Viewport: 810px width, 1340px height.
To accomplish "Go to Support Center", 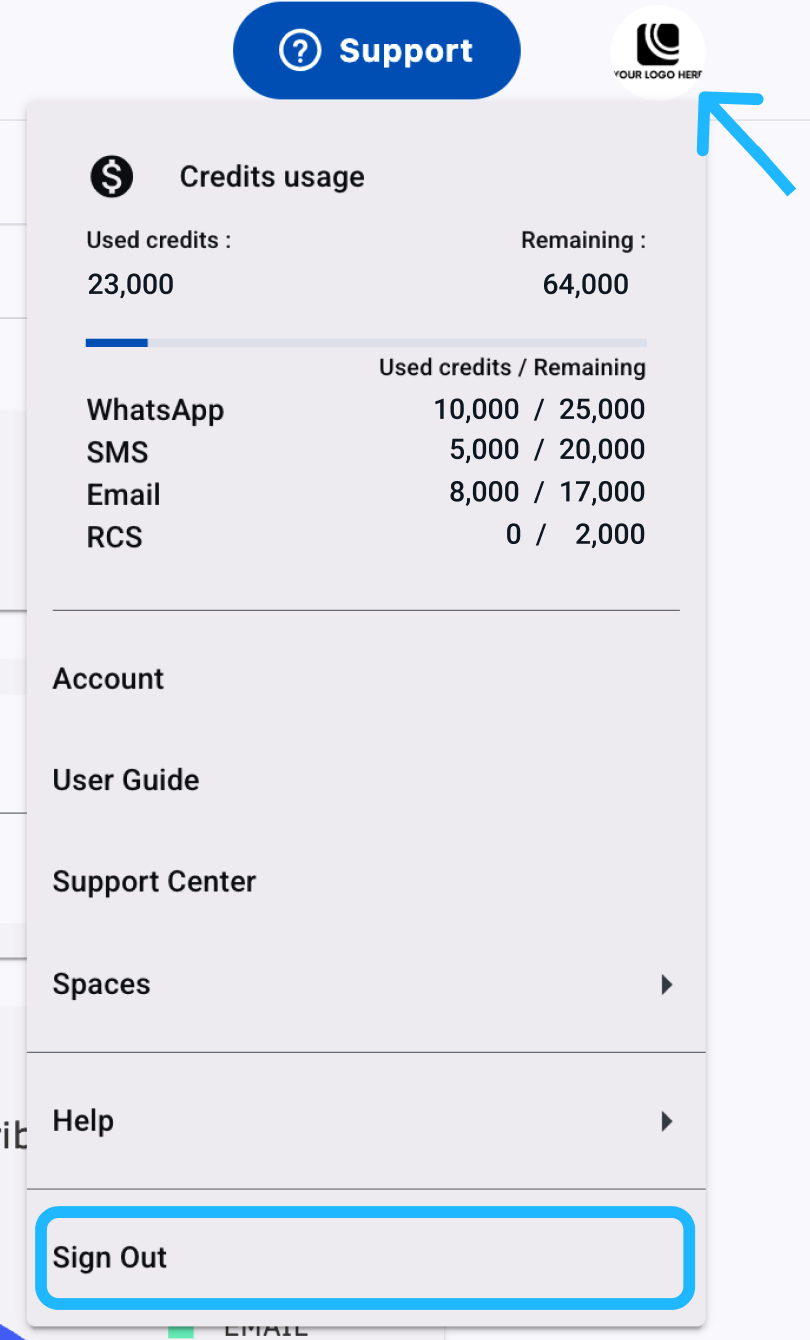I will pos(154,882).
